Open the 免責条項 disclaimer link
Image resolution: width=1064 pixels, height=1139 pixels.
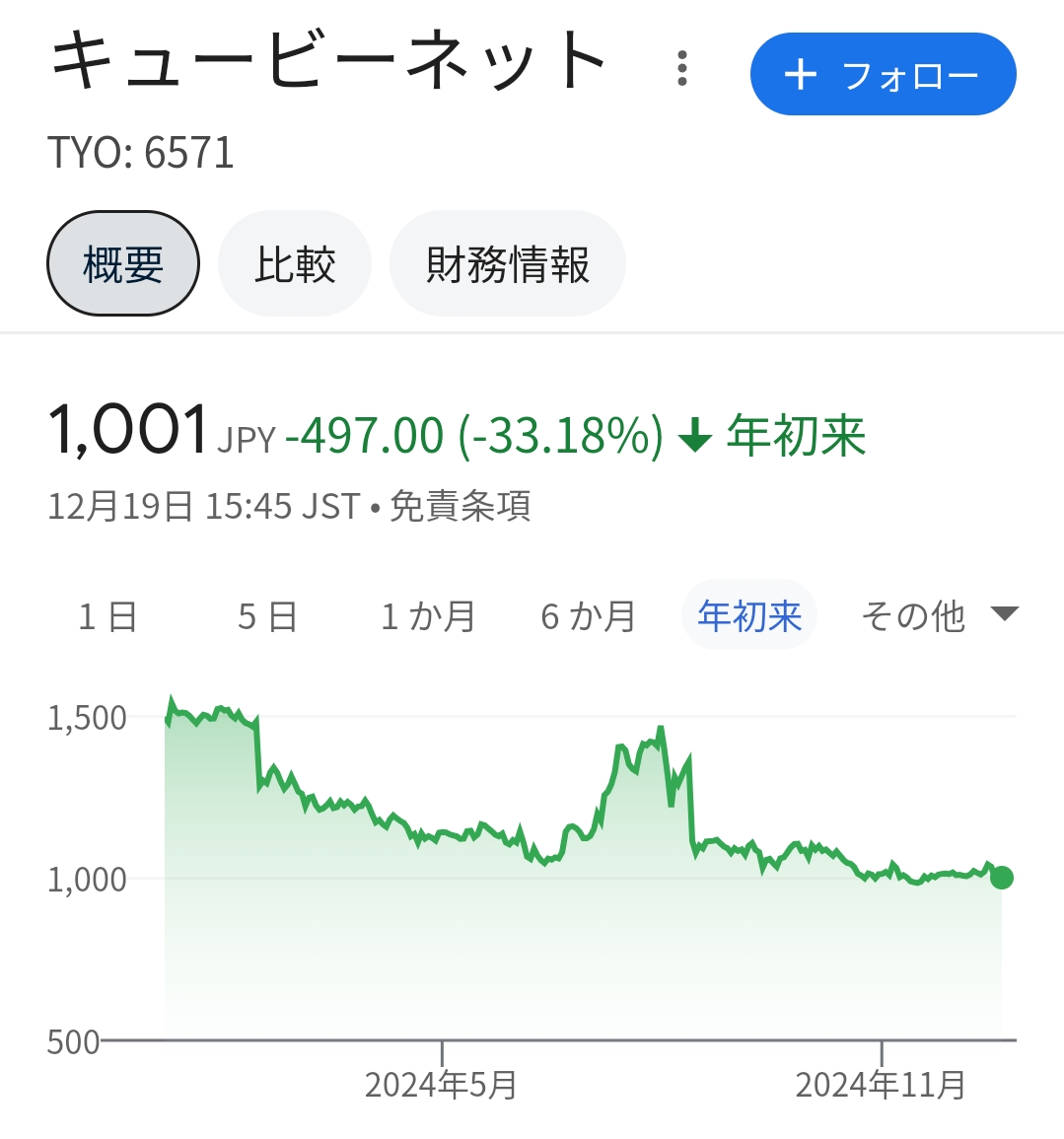(461, 506)
